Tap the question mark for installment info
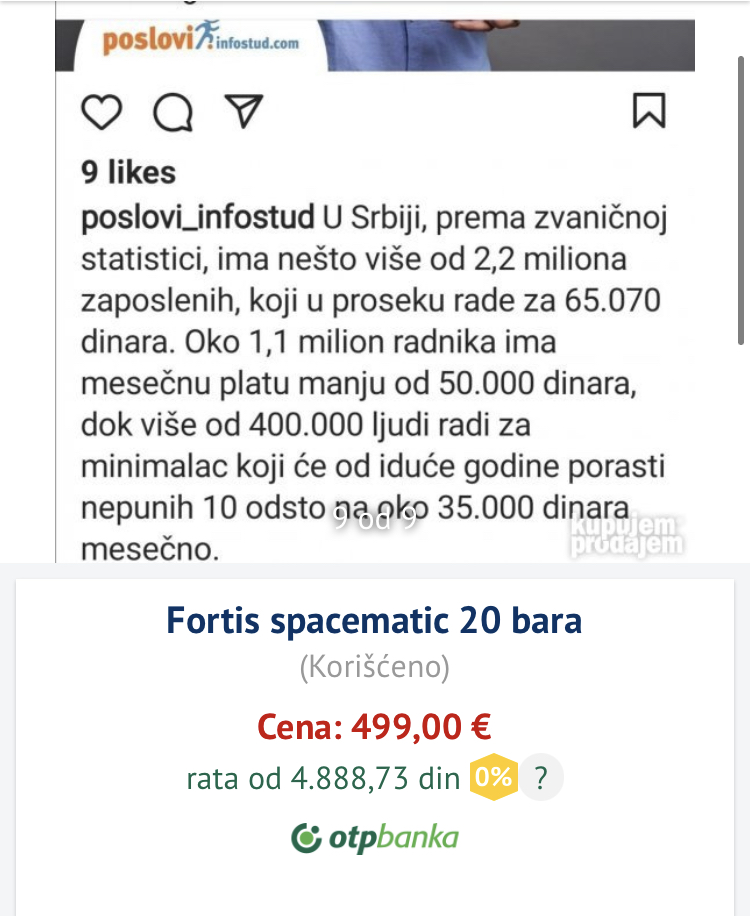This screenshot has height=916, width=750. point(541,778)
